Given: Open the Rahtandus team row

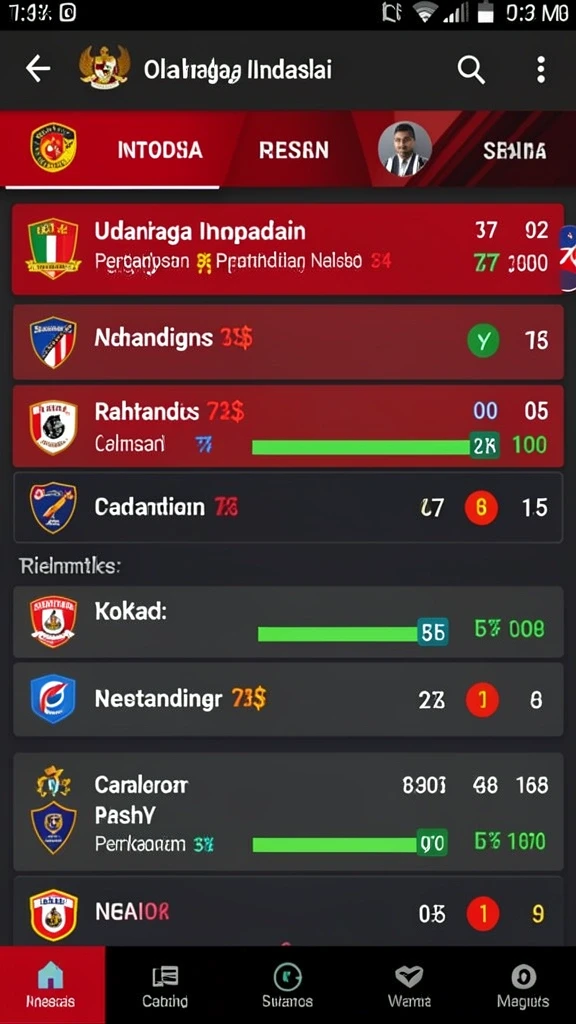Looking at the screenshot, I should click(288, 426).
